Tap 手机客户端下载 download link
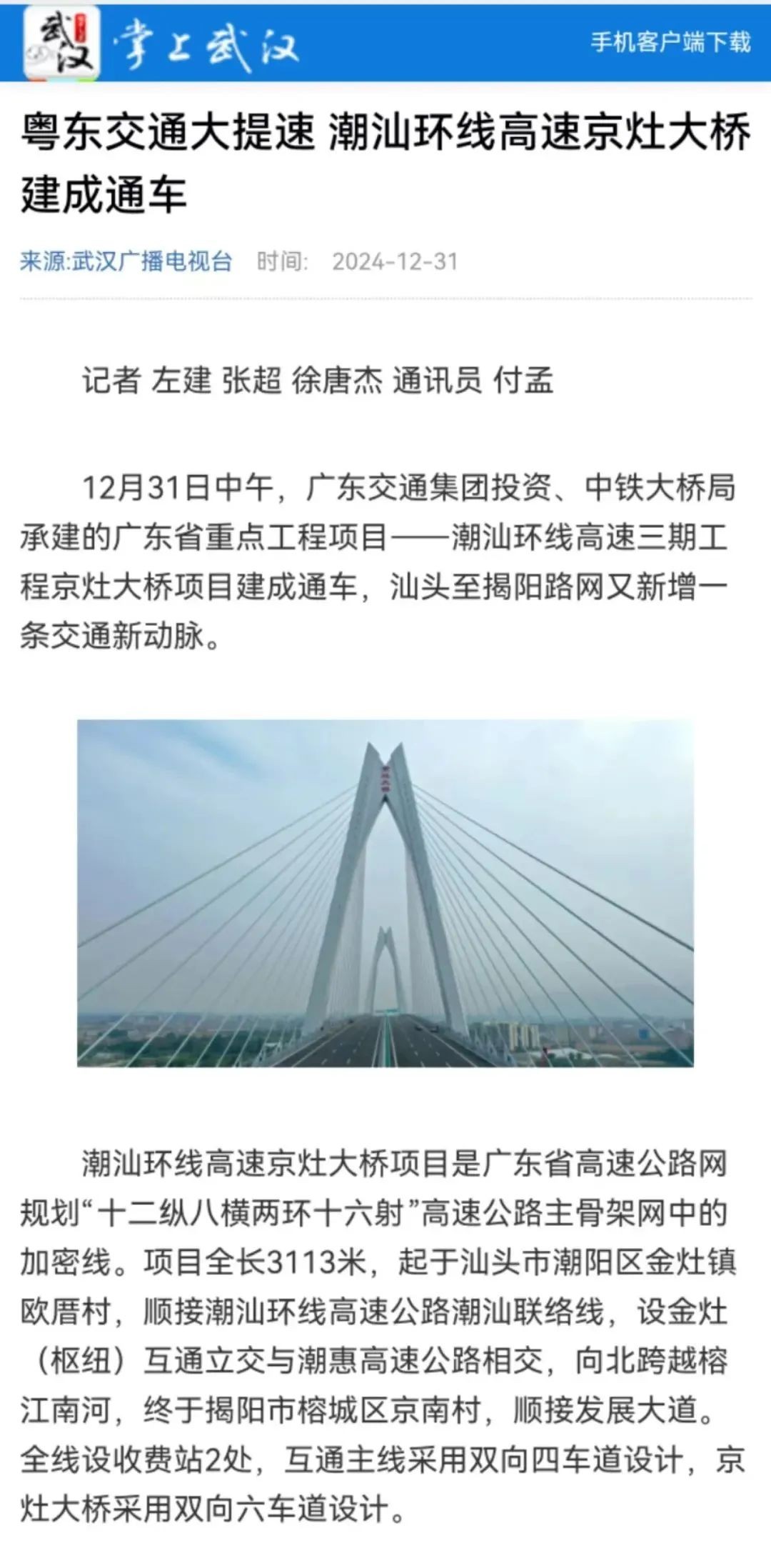The height and width of the screenshot is (1568, 771). click(x=670, y=42)
